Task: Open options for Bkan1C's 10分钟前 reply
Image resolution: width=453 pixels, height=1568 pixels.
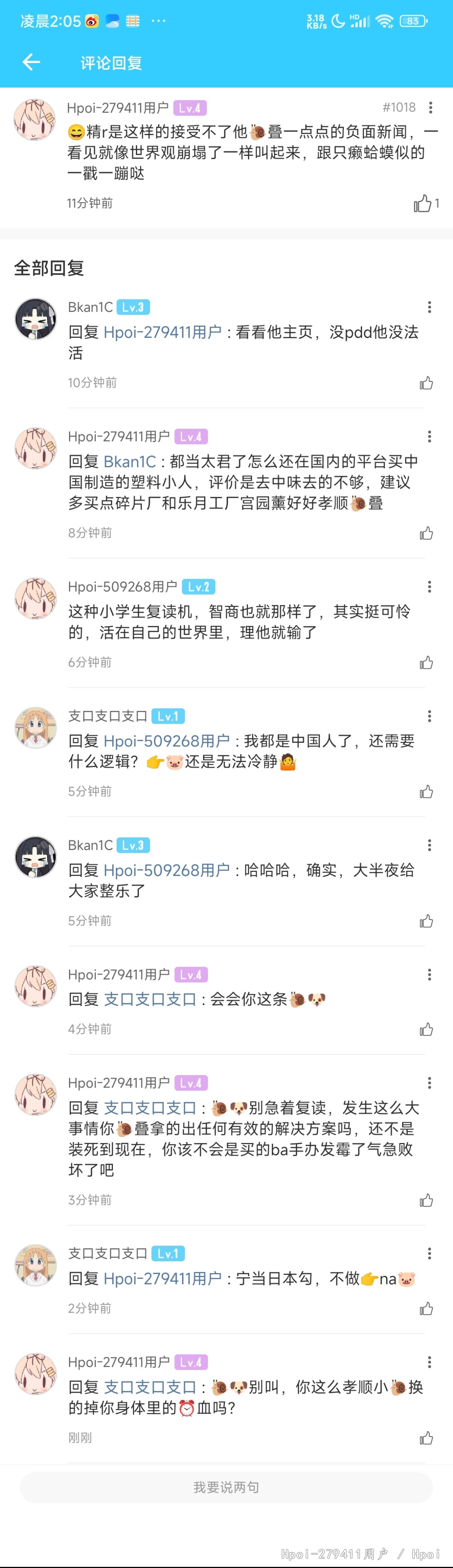Action: [x=429, y=307]
